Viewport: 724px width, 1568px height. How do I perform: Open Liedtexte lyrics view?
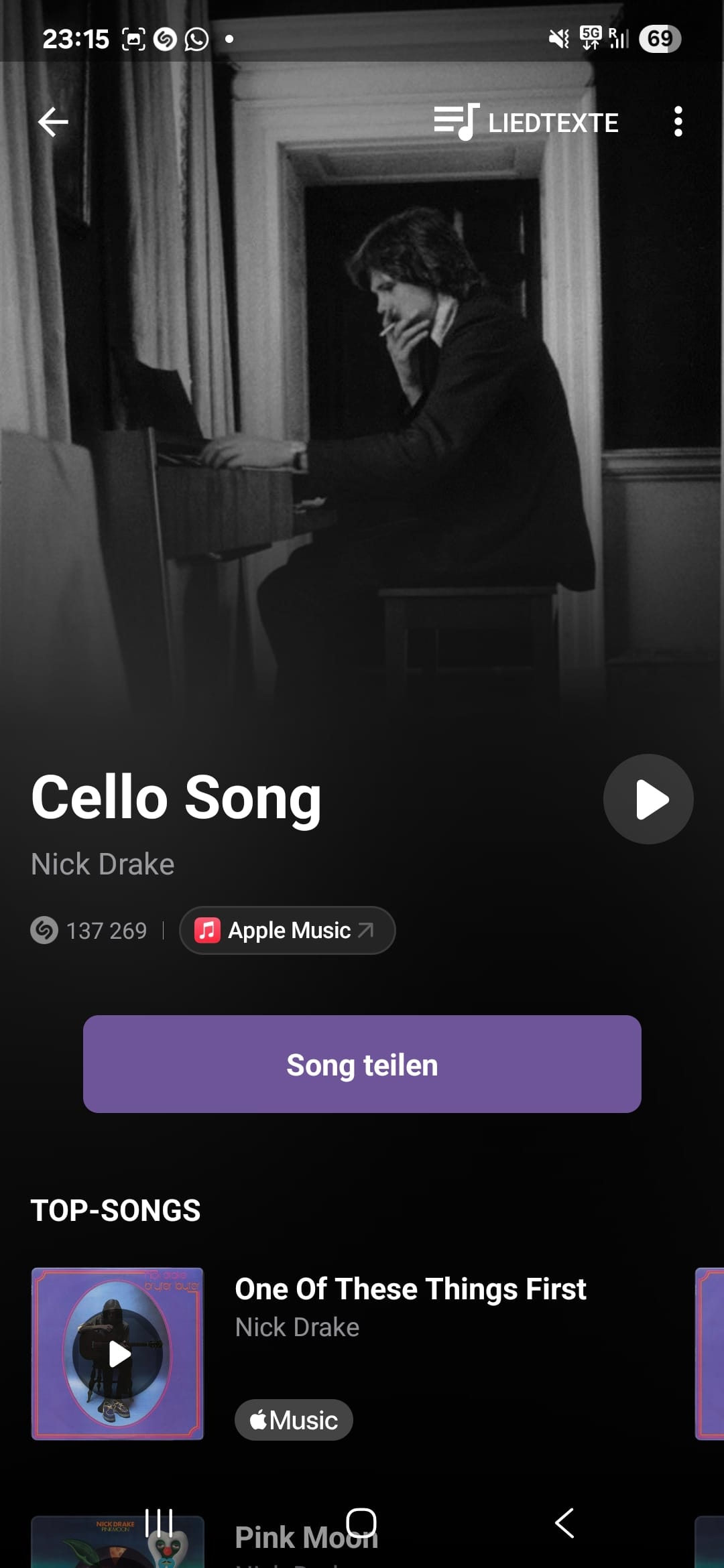click(526, 122)
